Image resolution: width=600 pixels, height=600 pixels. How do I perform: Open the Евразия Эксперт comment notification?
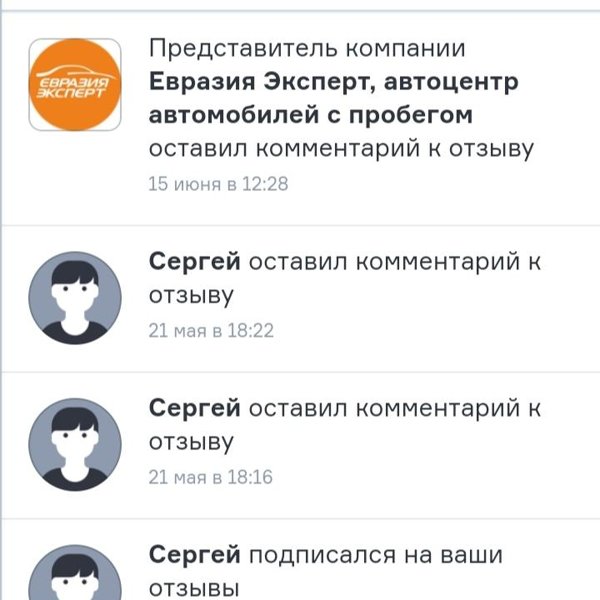340,115
